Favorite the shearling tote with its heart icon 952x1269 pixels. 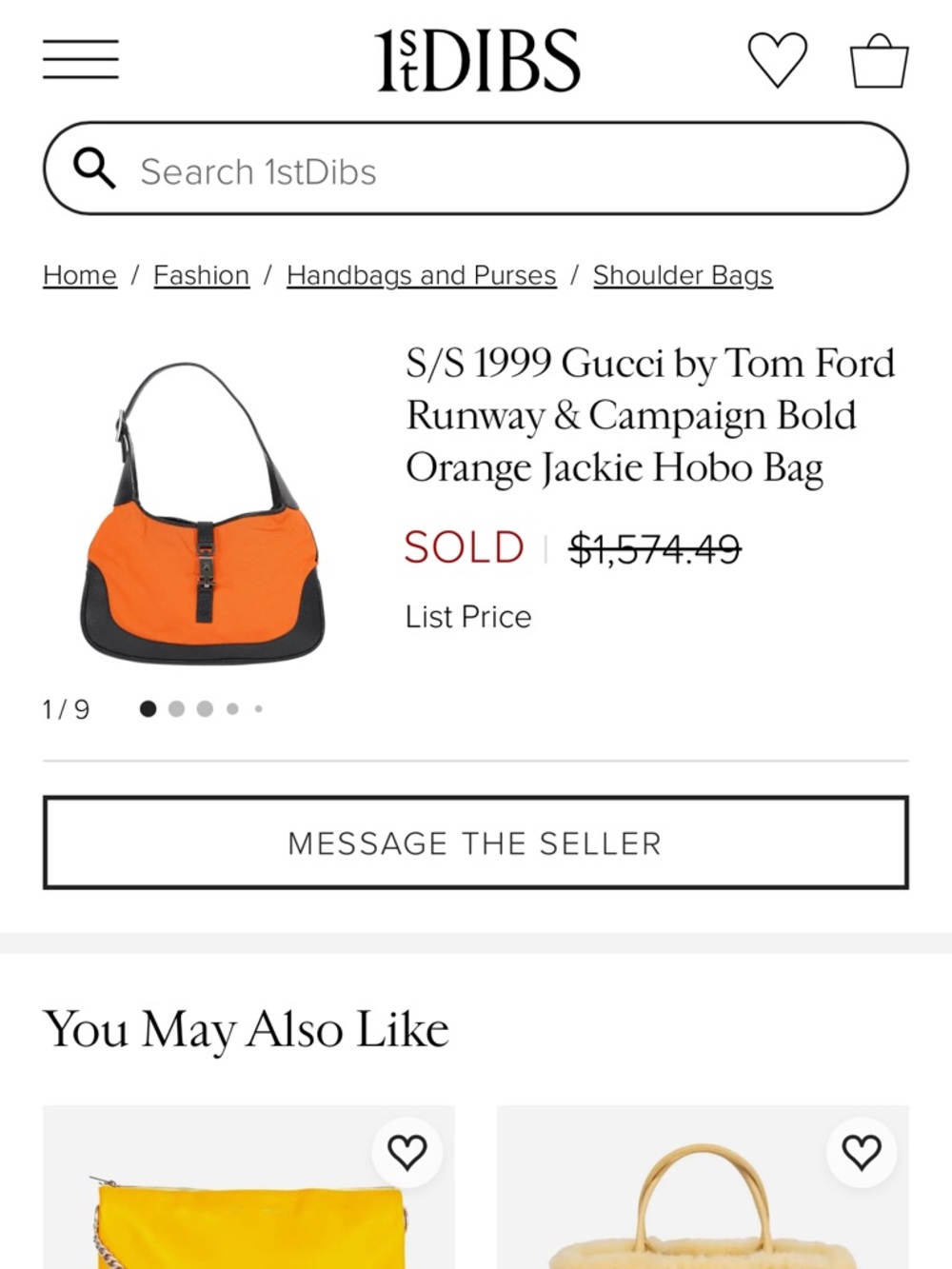862,1150
